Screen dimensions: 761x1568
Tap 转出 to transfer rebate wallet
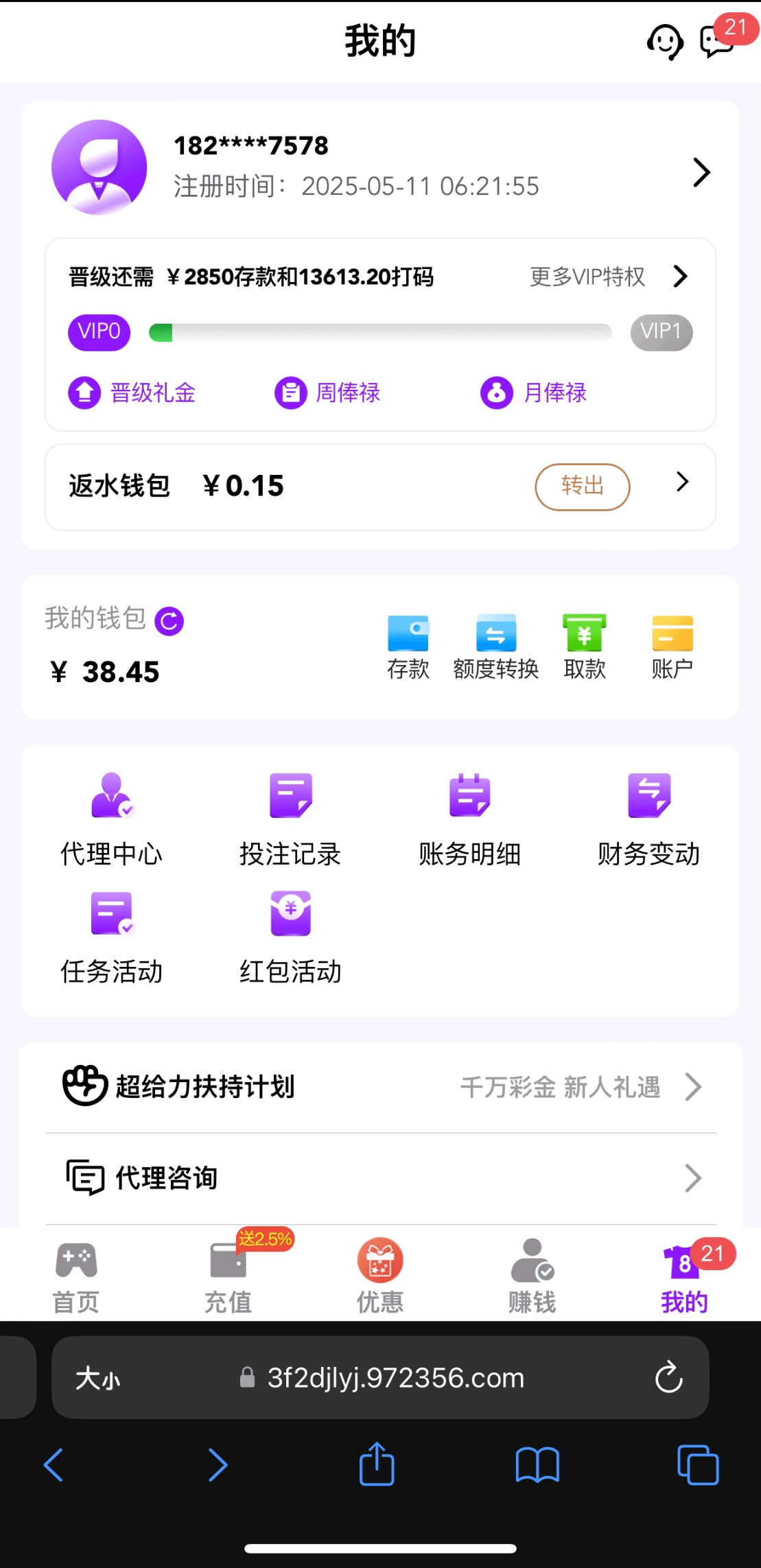[x=582, y=487]
